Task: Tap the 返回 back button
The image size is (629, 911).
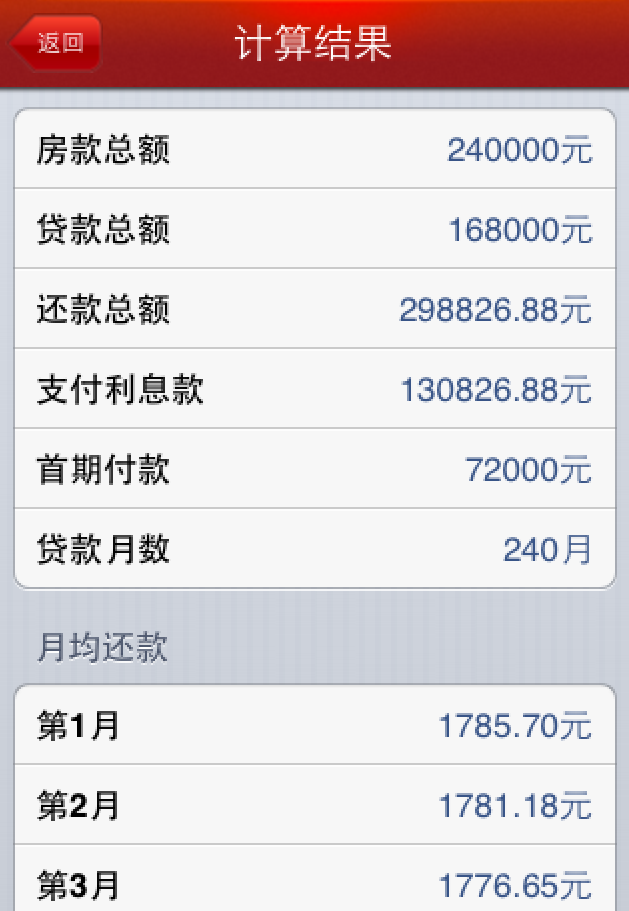Action: click(57, 43)
